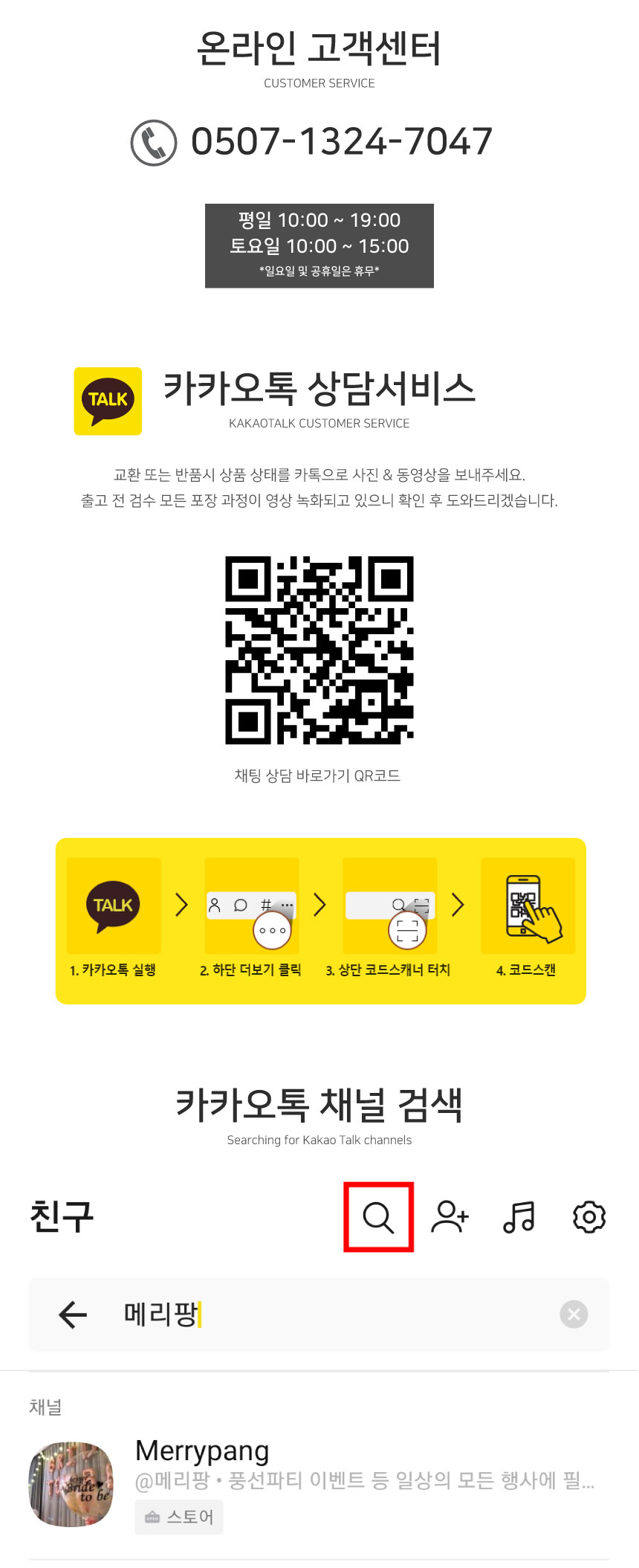This screenshot has height=1568, width=639.
Task: Tap the back arrow beside the search box
Action: [72, 1314]
